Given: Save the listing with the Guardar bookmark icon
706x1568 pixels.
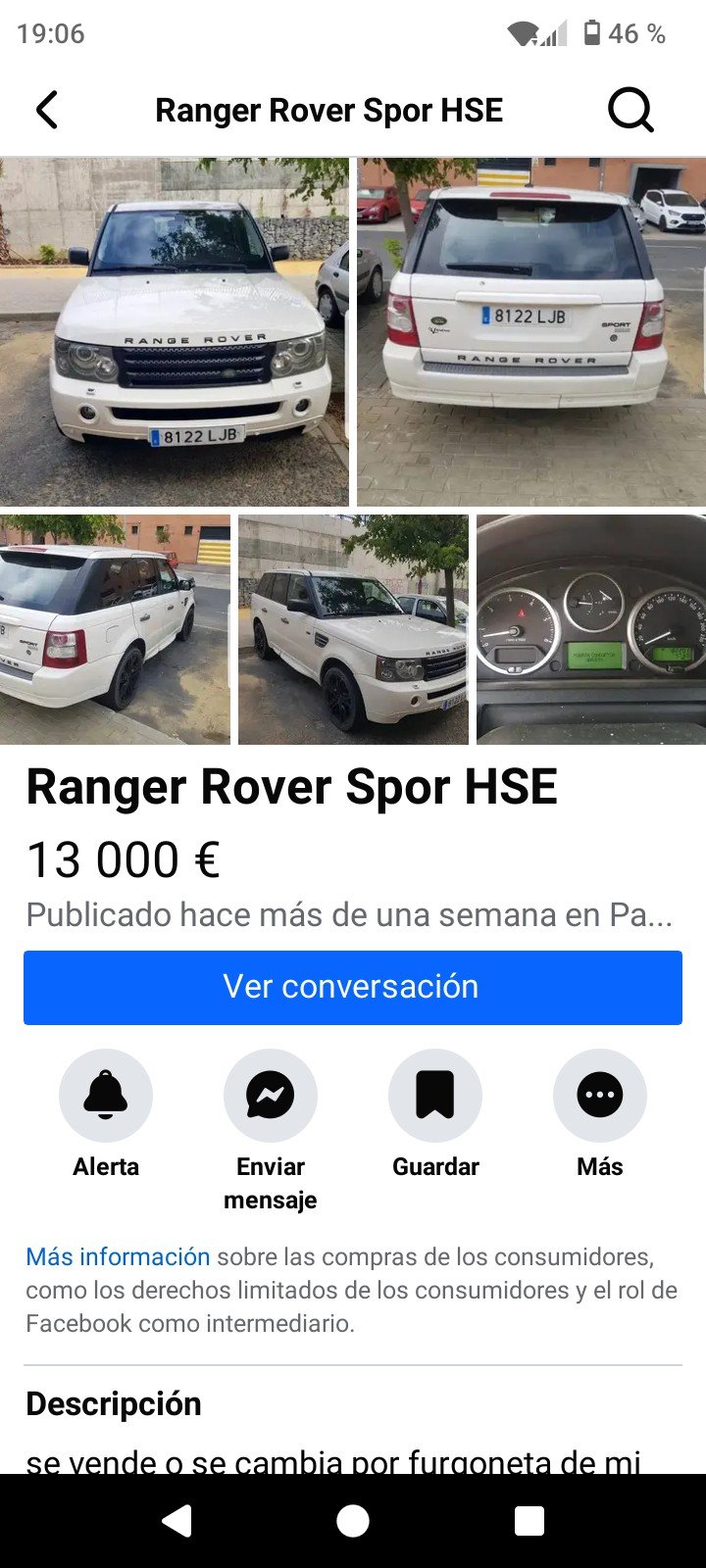Looking at the screenshot, I should pos(435,1095).
